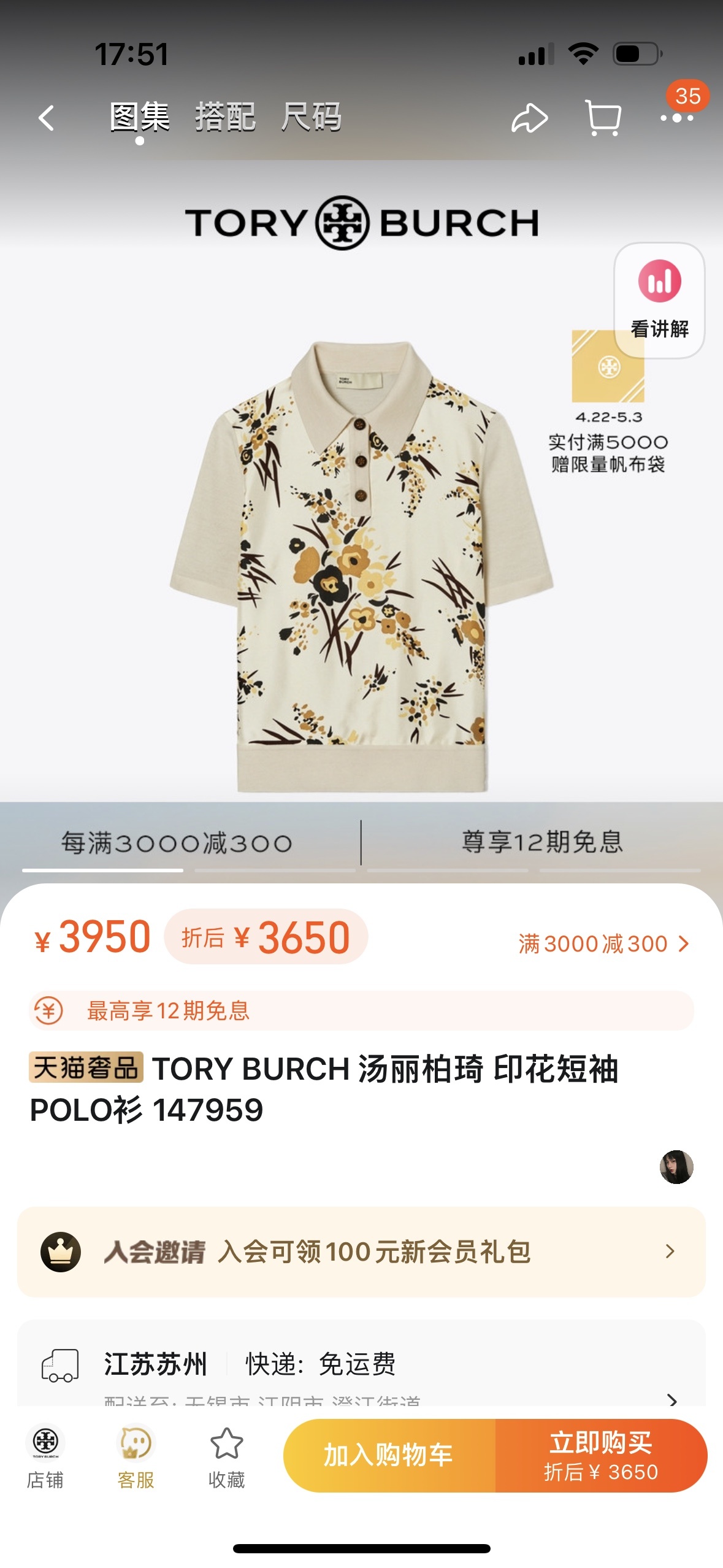Viewport: 723px width, 1568px height.
Task: Open the shopping cart
Action: tap(603, 118)
